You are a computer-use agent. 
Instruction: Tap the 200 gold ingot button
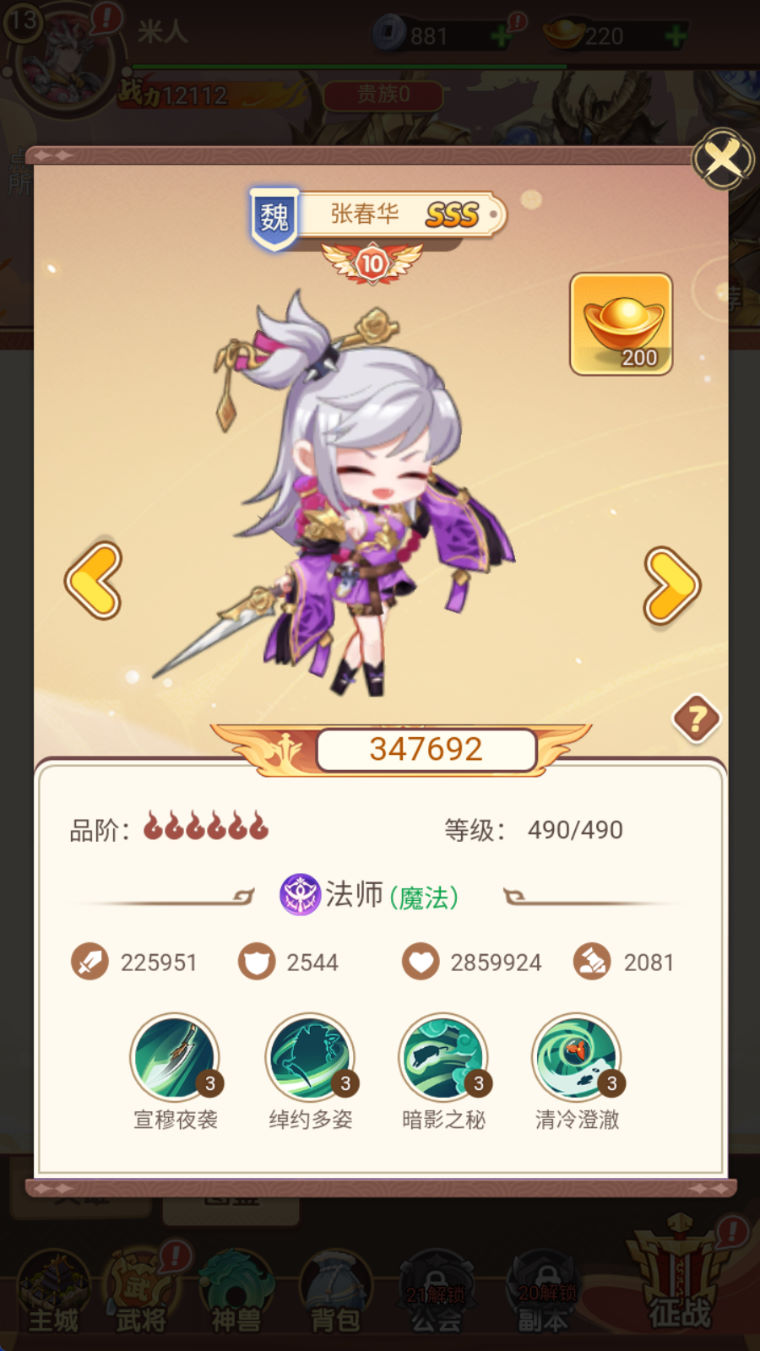pos(621,324)
